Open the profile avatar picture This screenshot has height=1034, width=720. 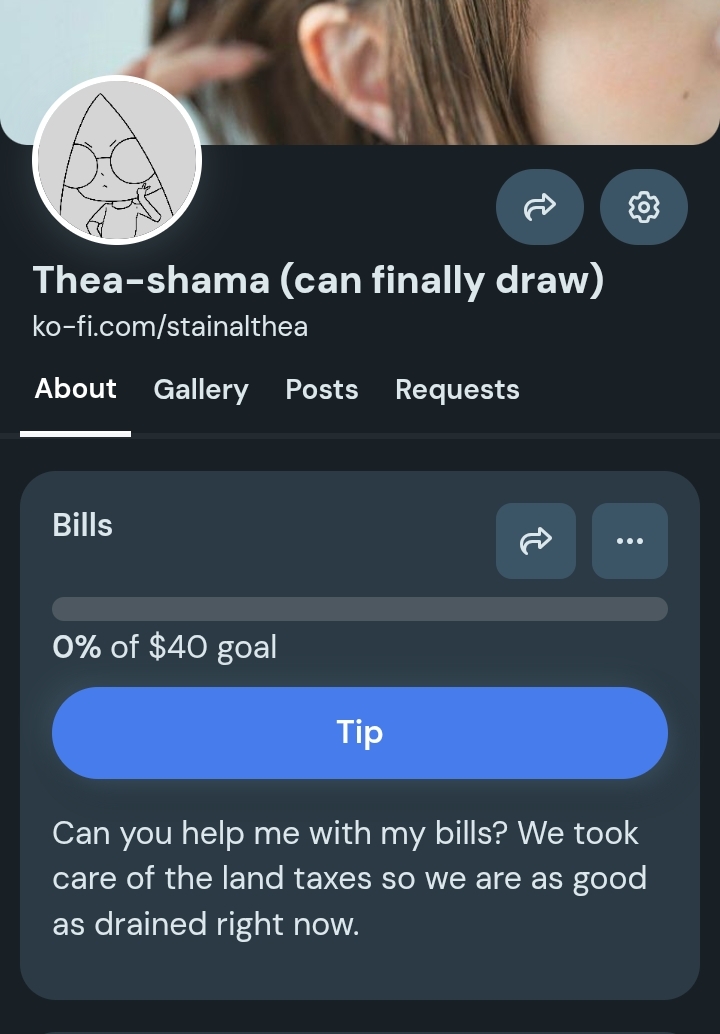[118, 160]
